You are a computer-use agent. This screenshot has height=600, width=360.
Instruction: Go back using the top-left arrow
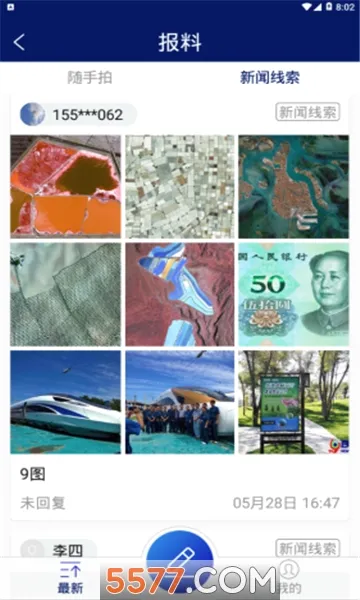click(x=19, y=42)
